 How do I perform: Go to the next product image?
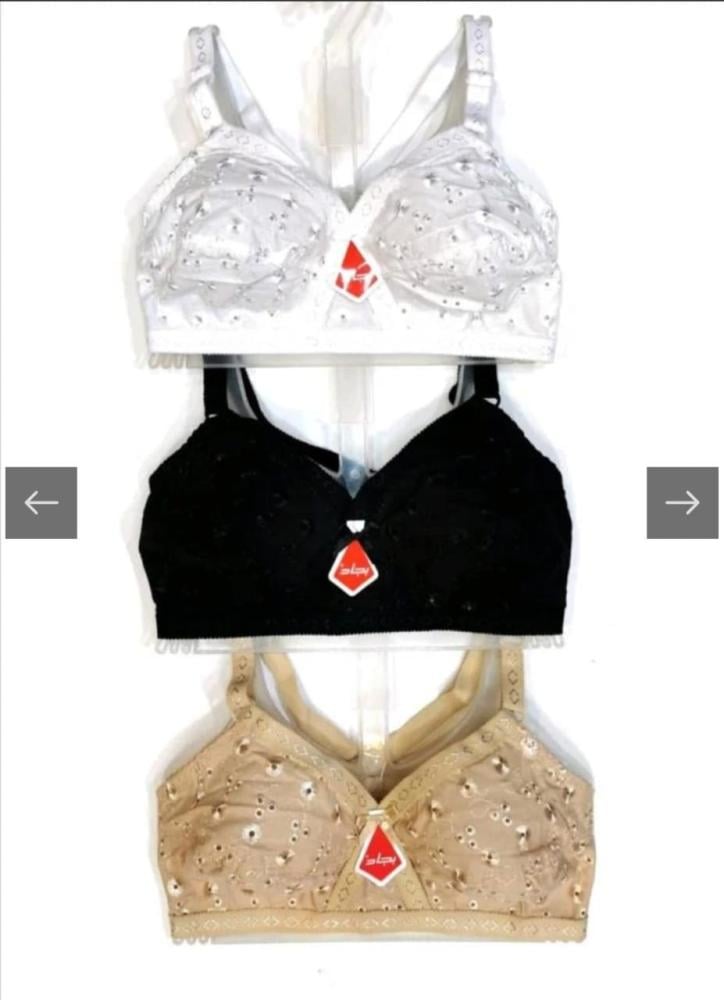682,502
